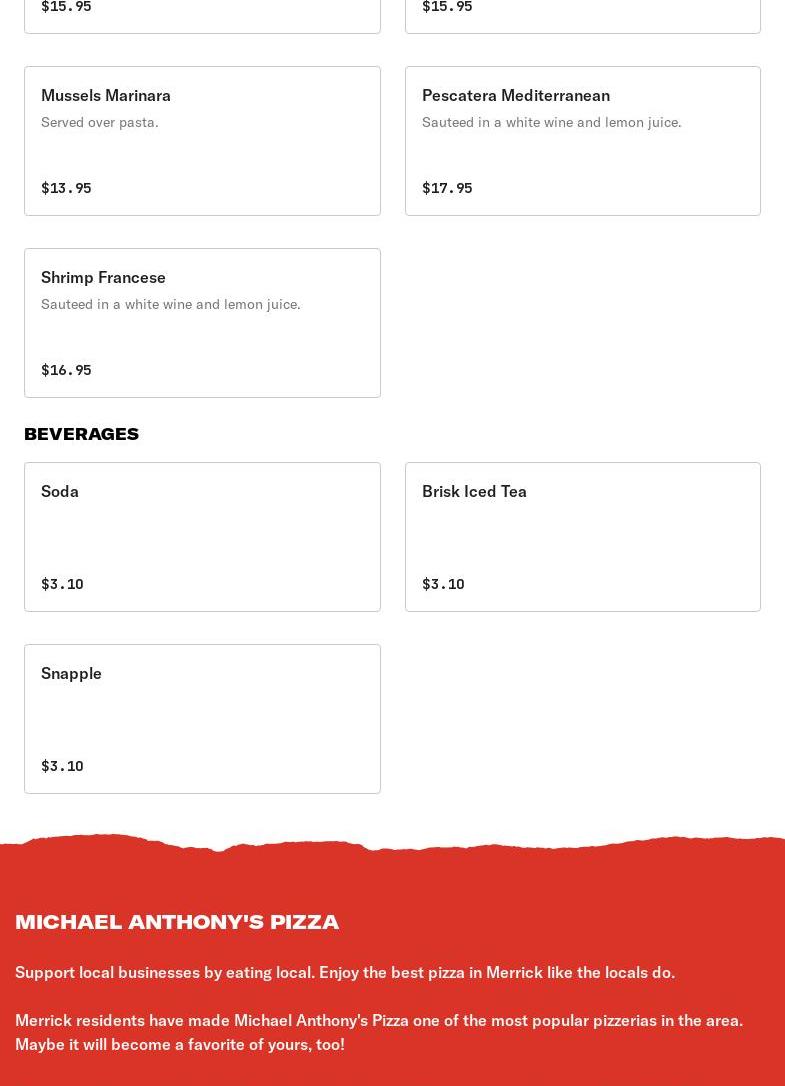
Task: Choose the Shrimp Francese card
Action: click(x=202, y=322)
